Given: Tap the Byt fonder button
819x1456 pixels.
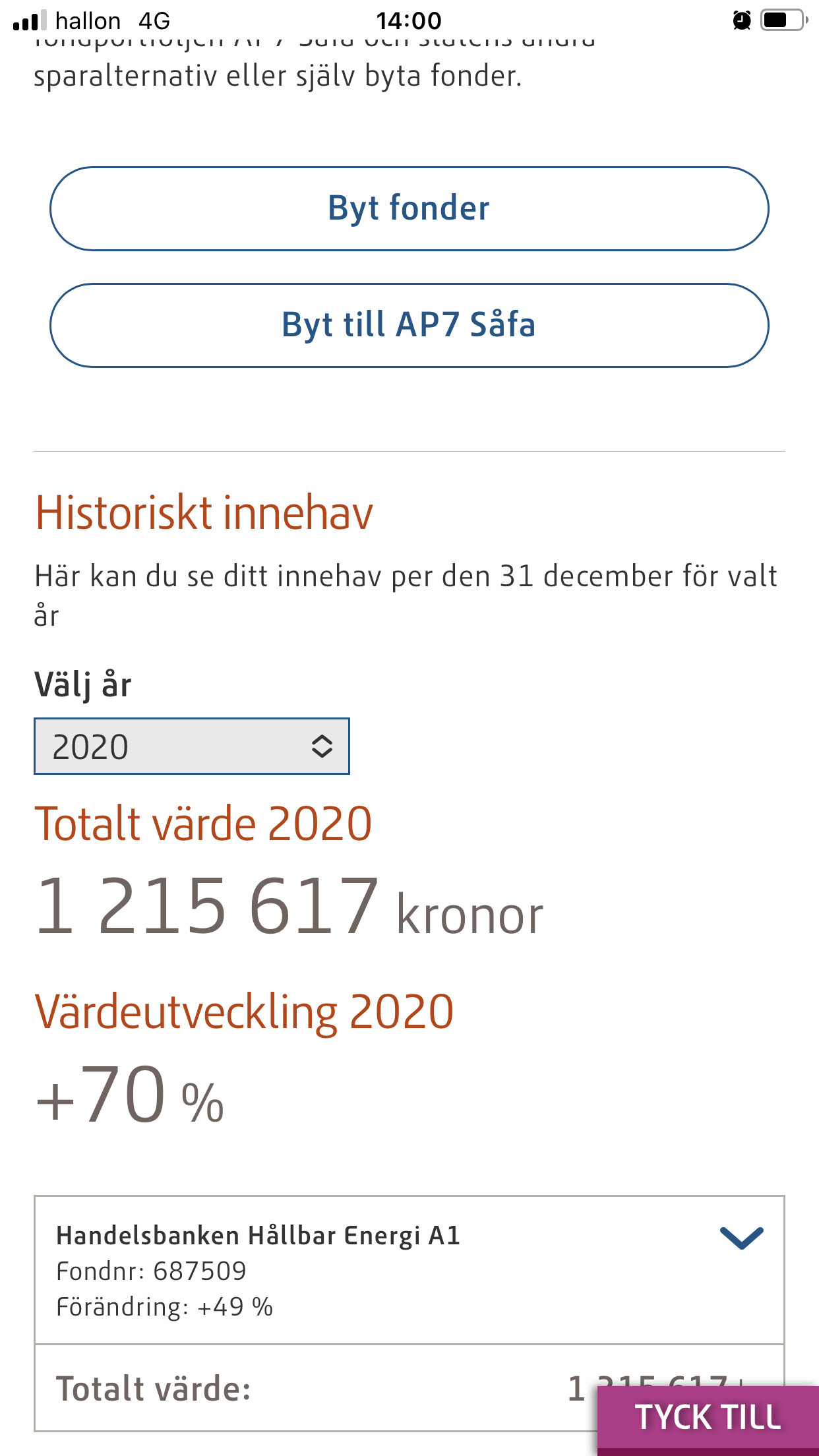Looking at the screenshot, I should coord(409,208).
